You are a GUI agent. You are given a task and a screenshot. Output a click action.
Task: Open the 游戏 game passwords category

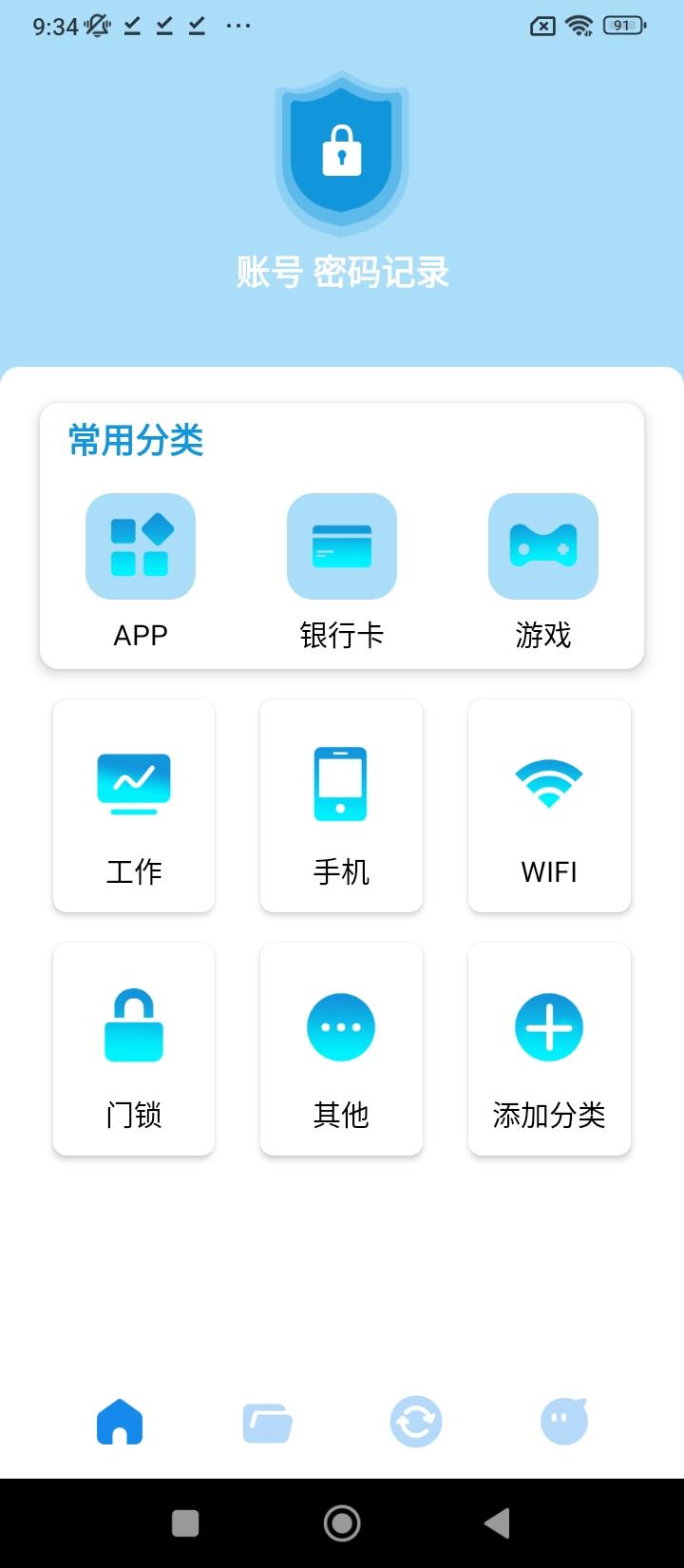coord(542,546)
